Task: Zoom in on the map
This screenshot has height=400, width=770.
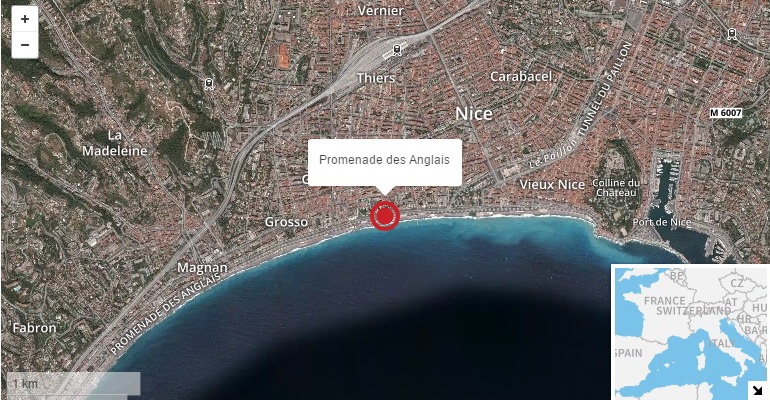Action: pos(24,19)
